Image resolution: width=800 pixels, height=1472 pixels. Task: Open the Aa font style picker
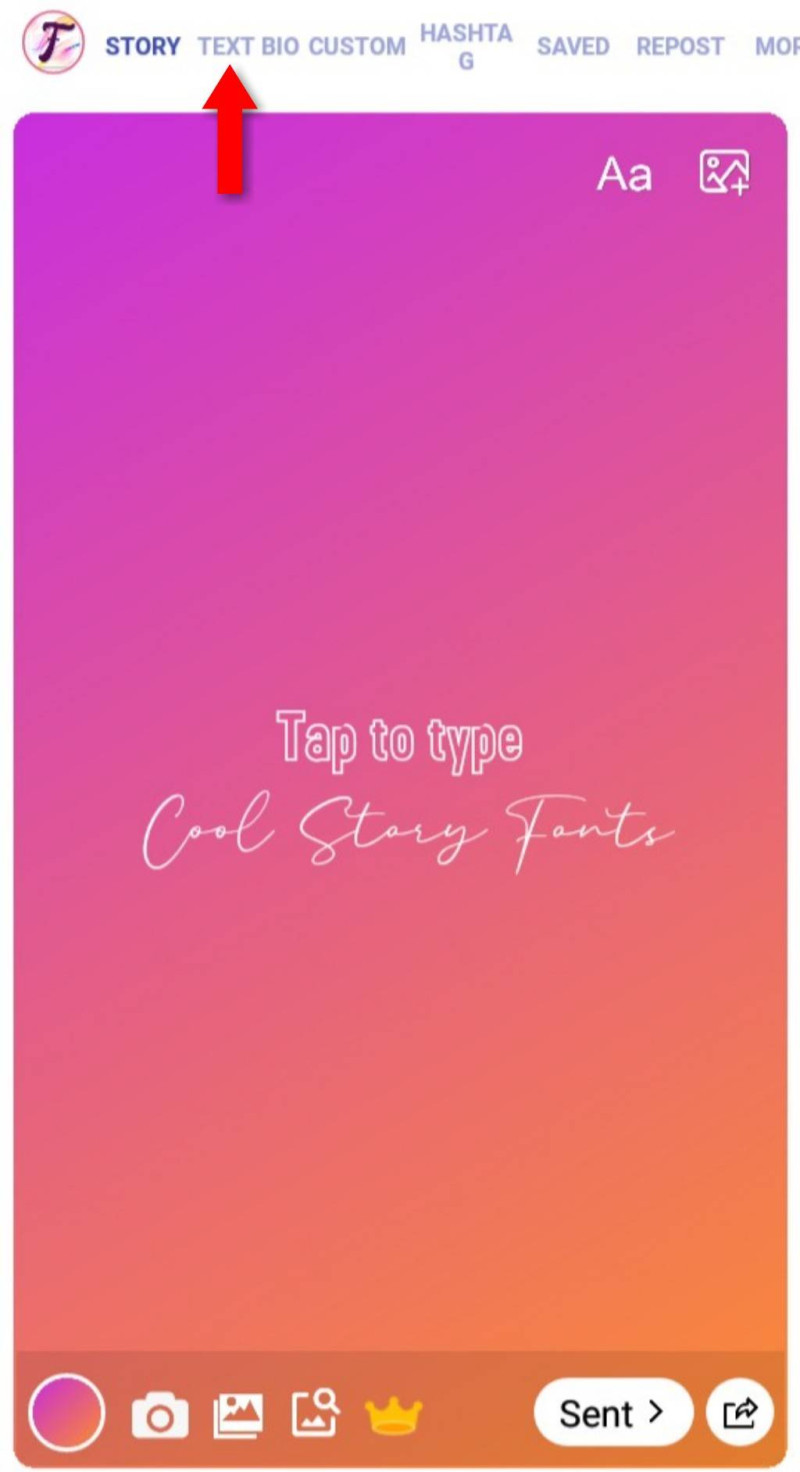(624, 175)
